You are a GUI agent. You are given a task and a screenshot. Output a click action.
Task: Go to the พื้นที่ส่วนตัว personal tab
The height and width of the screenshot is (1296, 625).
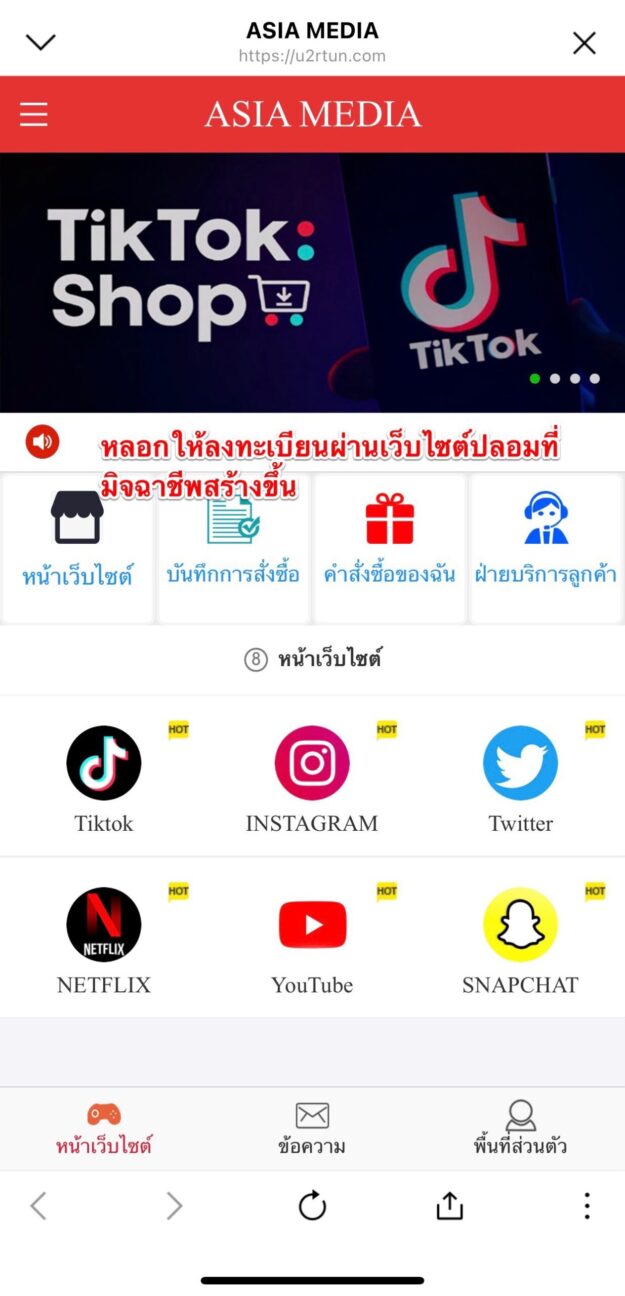click(x=520, y=1128)
